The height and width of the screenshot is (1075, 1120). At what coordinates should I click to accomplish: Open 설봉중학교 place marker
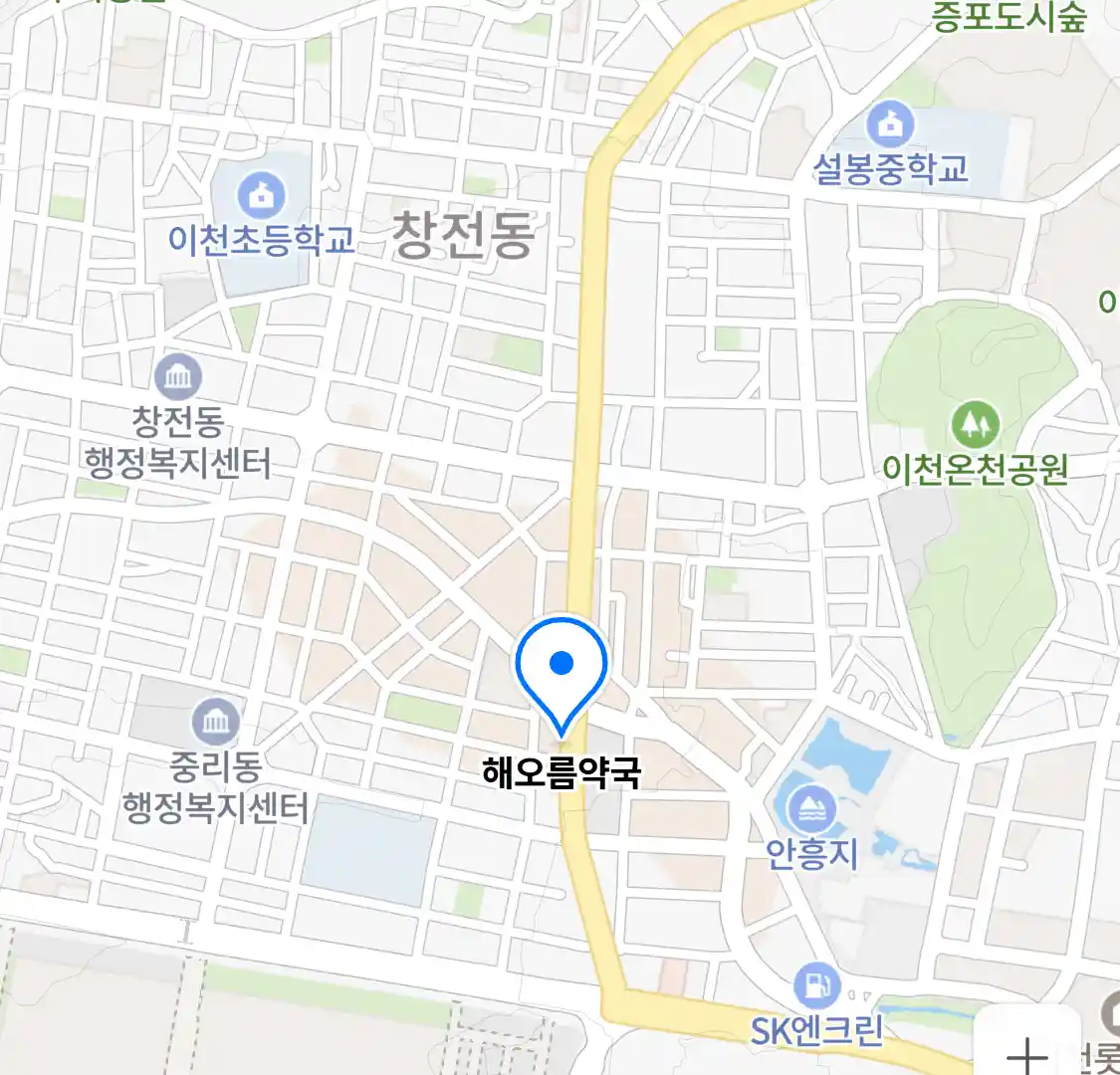(x=889, y=125)
